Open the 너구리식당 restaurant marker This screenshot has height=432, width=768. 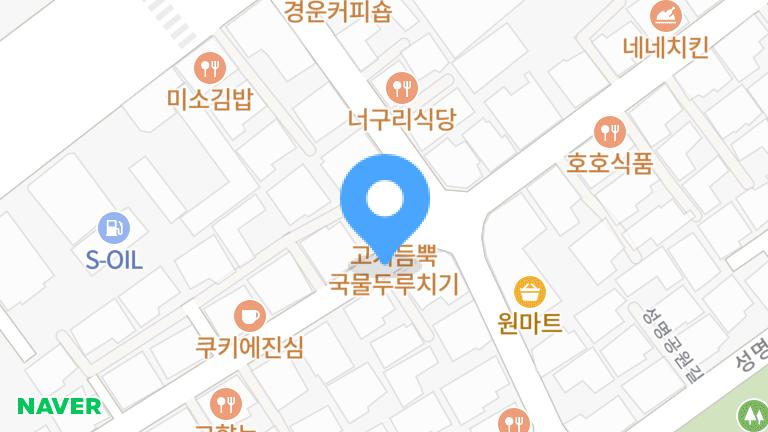click(401, 88)
